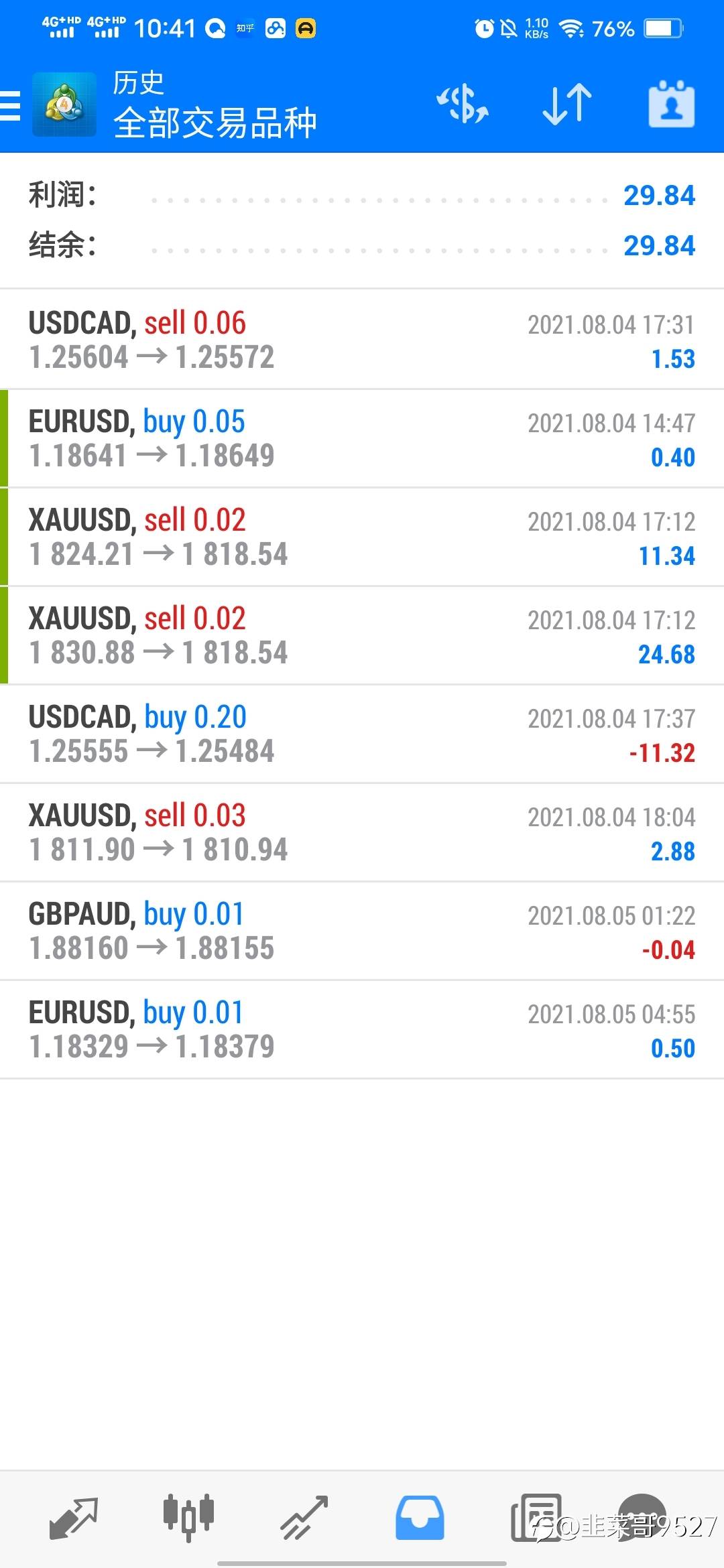Expand the USDCAD buy 0.20 trade
This screenshot has height=1568, width=724.
pyautogui.click(x=362, y=734)
